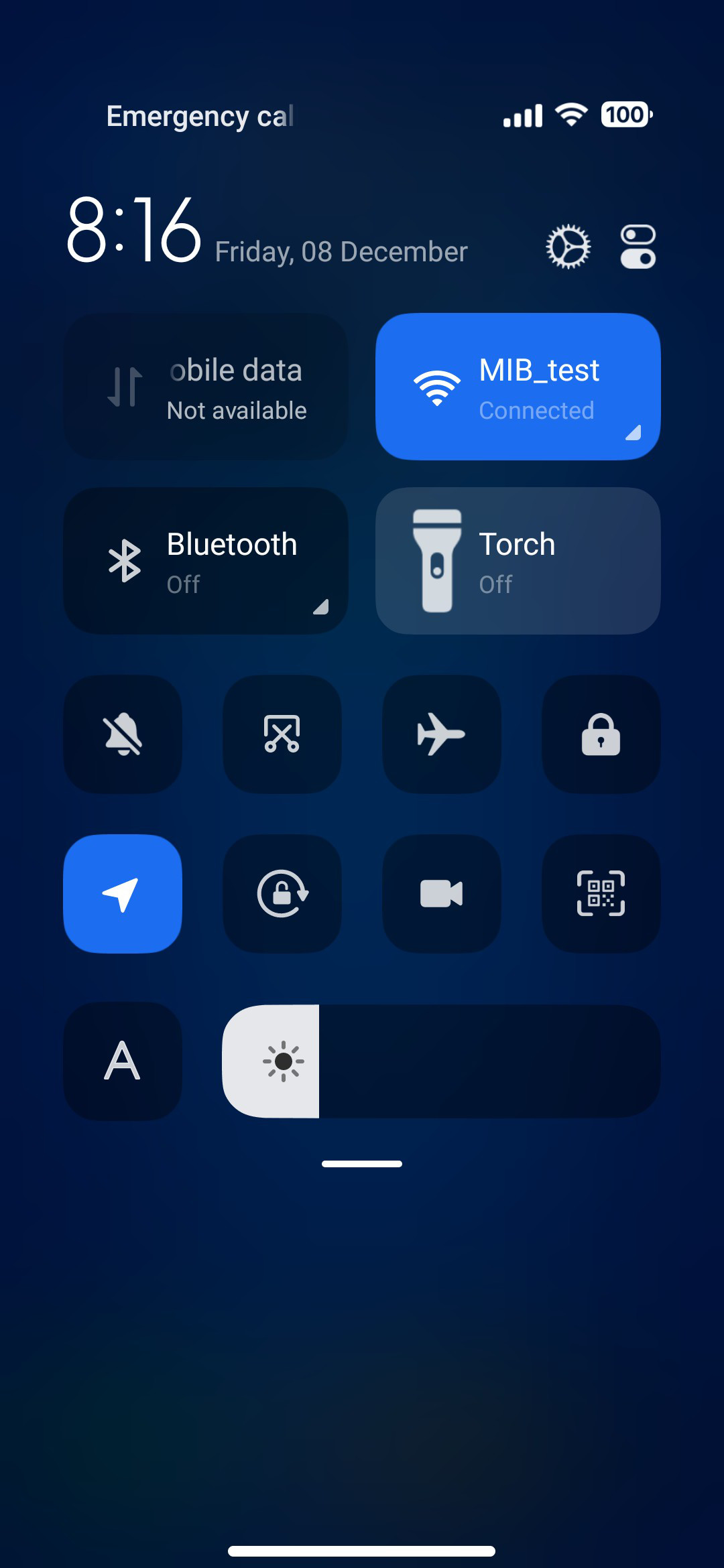Disable the location arrow tile

pos(123,894)
